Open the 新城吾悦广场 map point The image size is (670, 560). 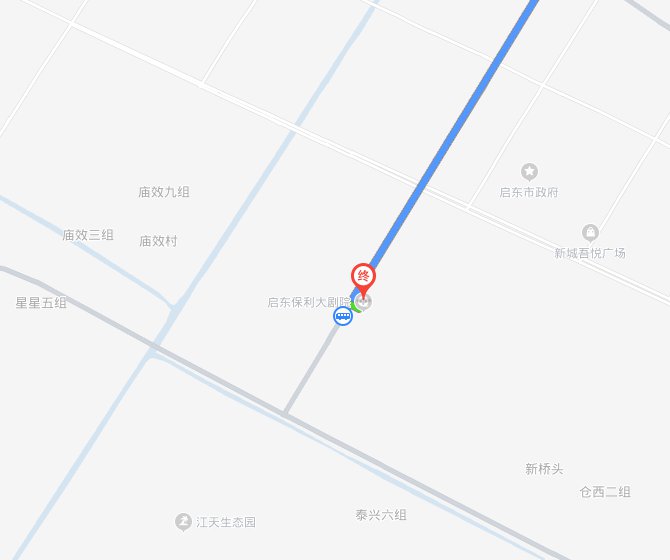tap(590, 233)
